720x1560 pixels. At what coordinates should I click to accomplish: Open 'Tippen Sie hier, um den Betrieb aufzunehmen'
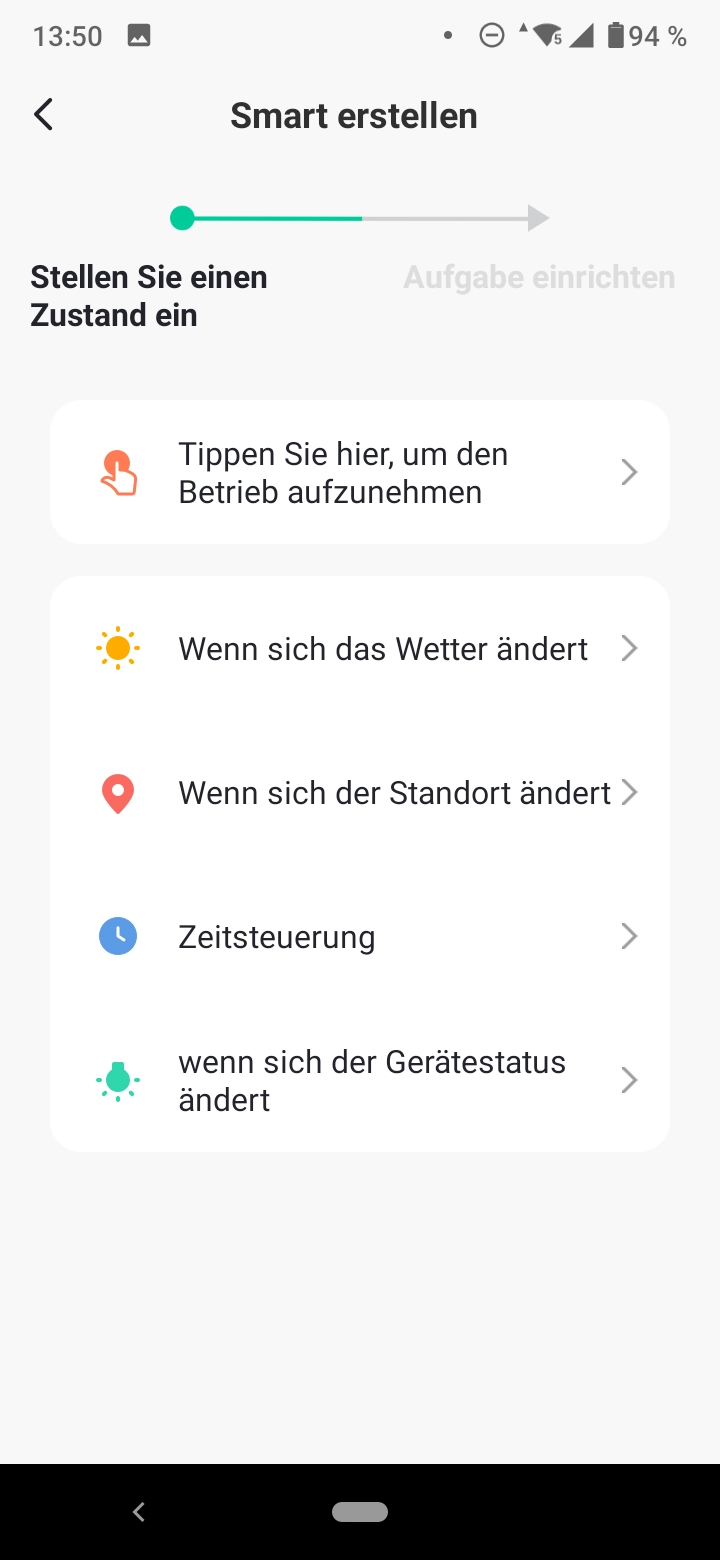pos(360,472)
